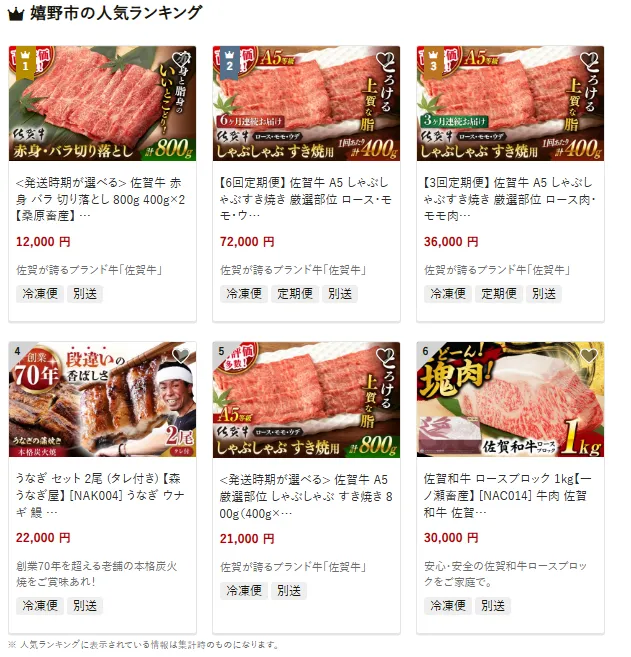Favorite the 佐賀和牛 ロースブロック 1kg item
Viewport: 631px width, 657px height.
pyautogui.click(x=589, y=356)
